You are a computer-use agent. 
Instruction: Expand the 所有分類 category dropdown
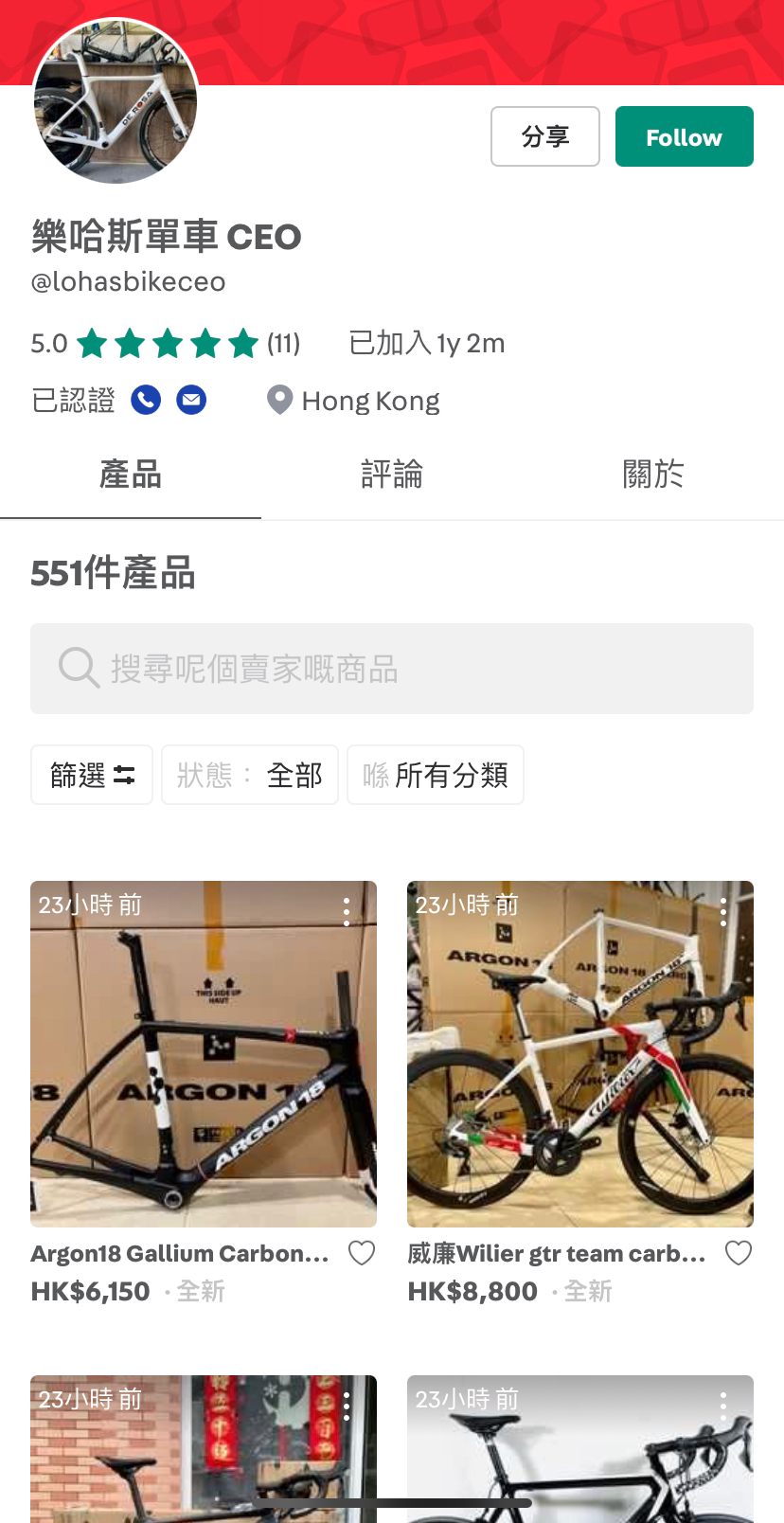pos(436,775)
